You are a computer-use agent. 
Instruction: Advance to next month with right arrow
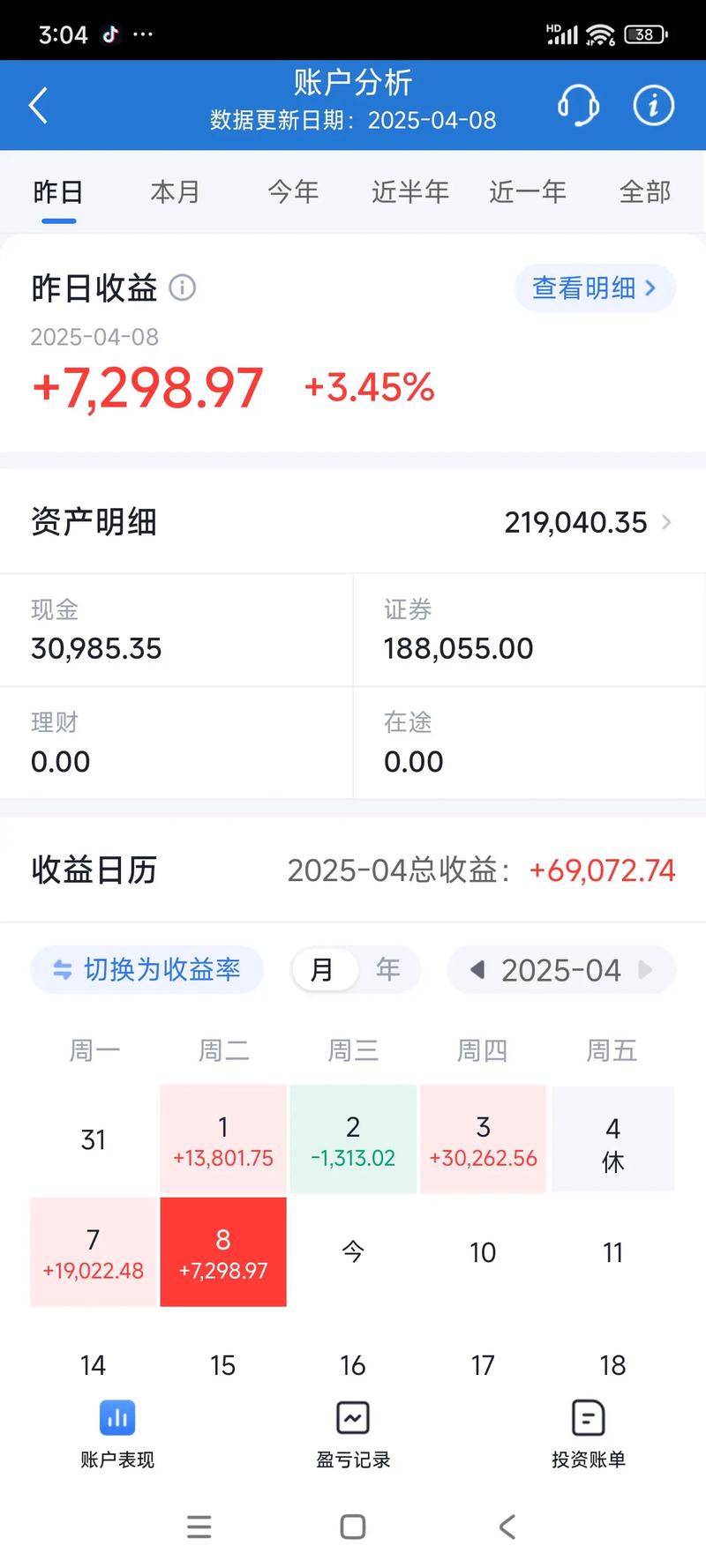click(x=645, y=971)
